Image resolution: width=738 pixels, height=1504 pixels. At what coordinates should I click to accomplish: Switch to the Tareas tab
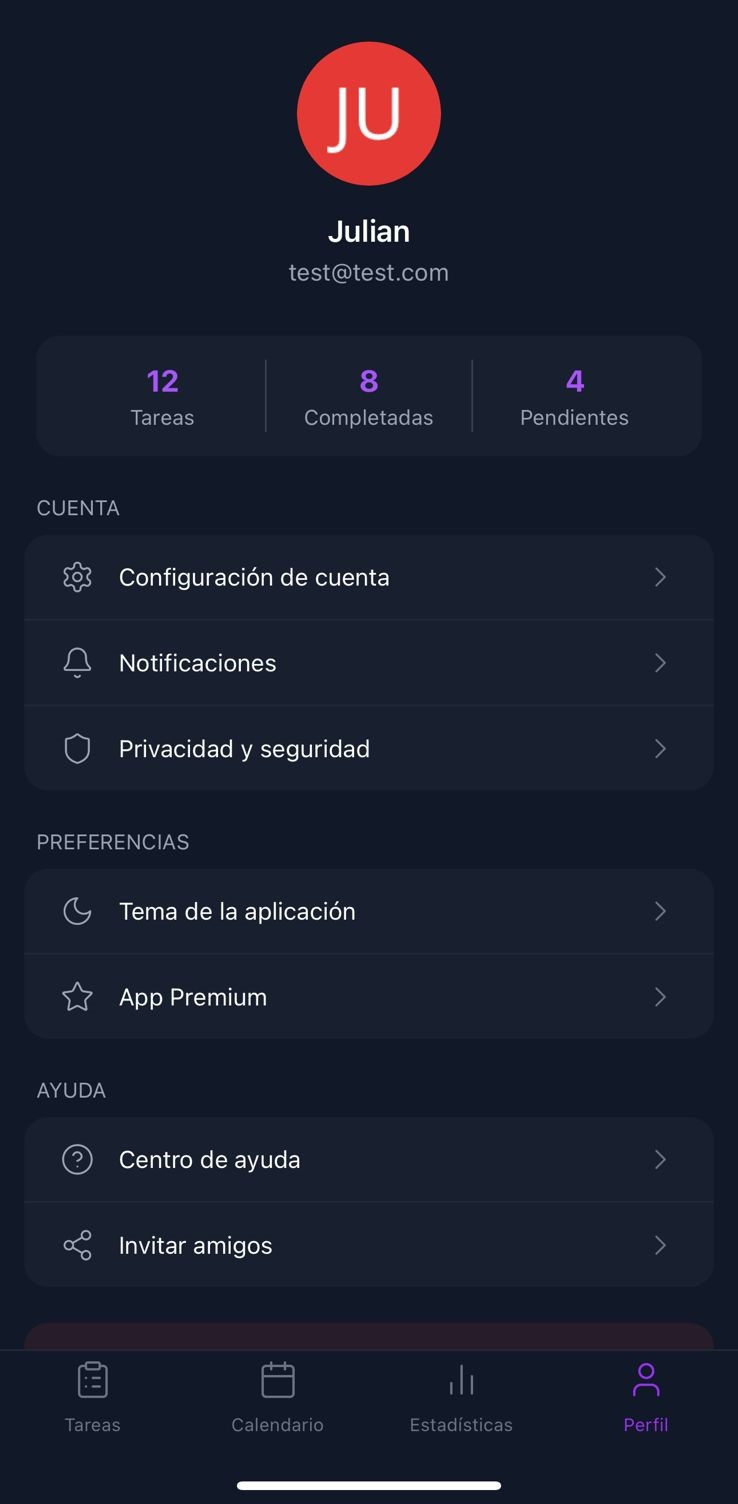pos(93,1398)
